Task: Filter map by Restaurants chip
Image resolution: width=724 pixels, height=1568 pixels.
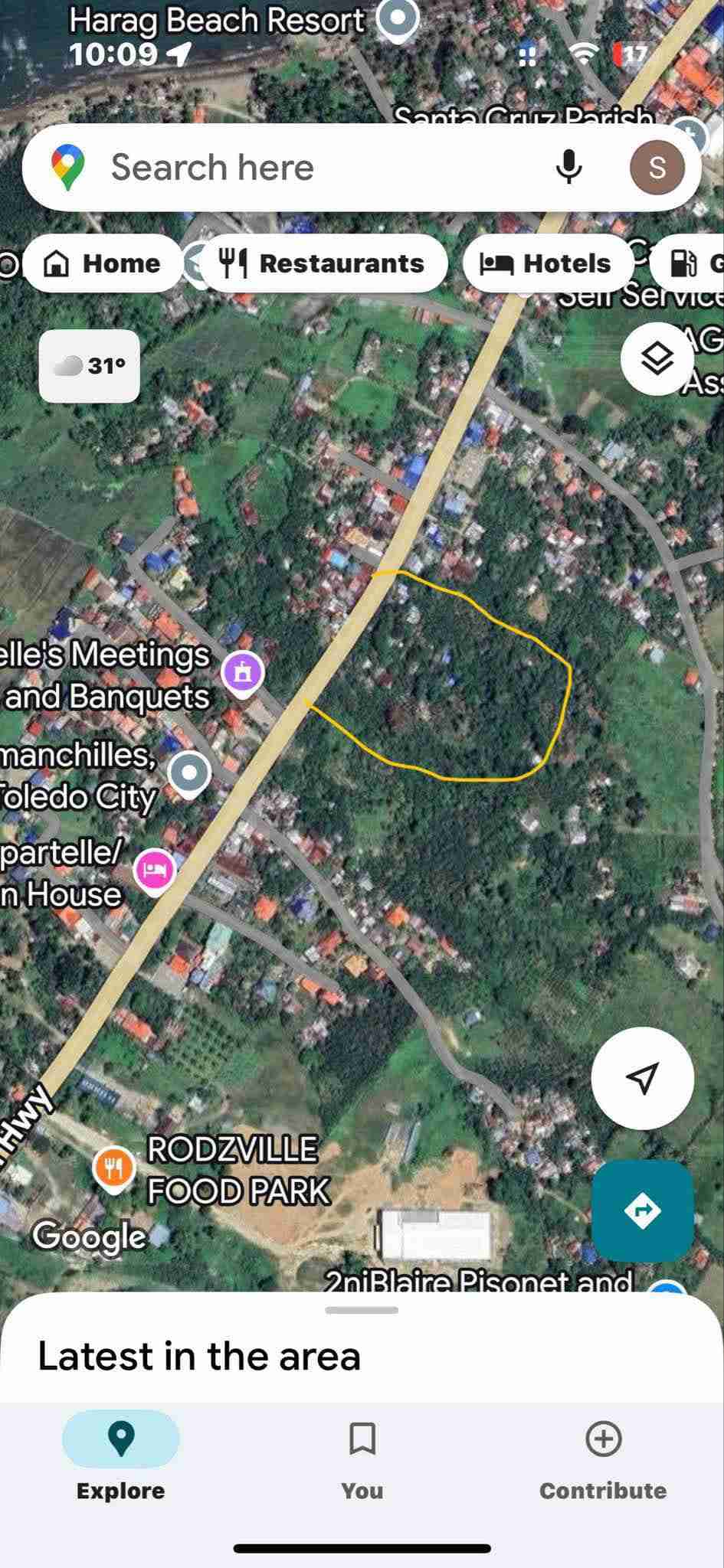Action: [323, 263]
